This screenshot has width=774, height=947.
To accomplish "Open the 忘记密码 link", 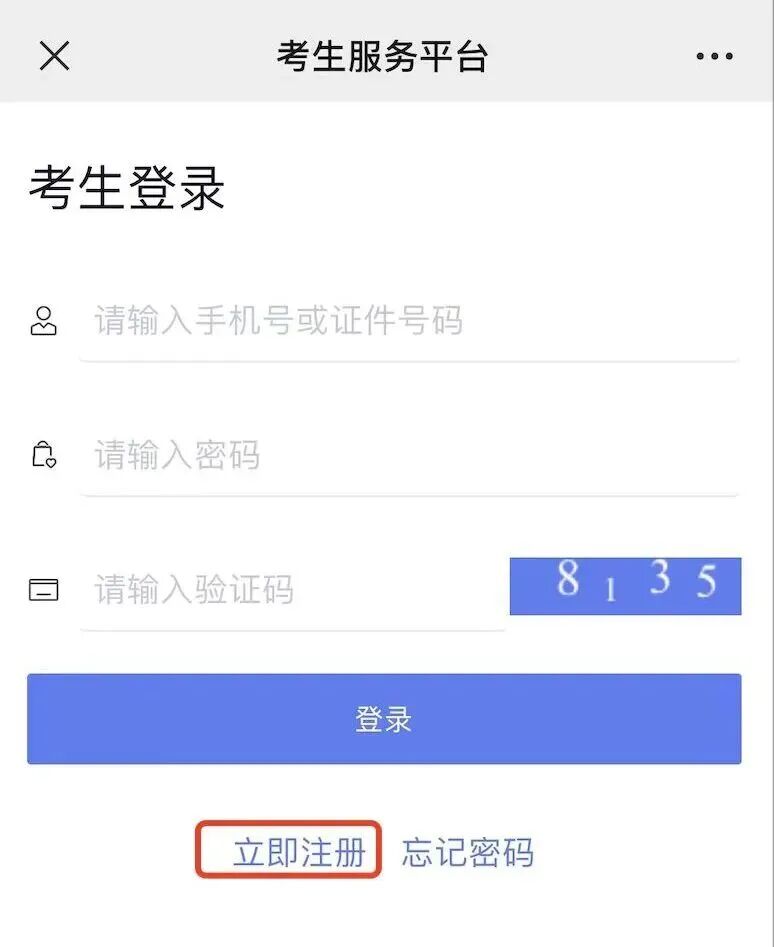I will pos(467,852).
